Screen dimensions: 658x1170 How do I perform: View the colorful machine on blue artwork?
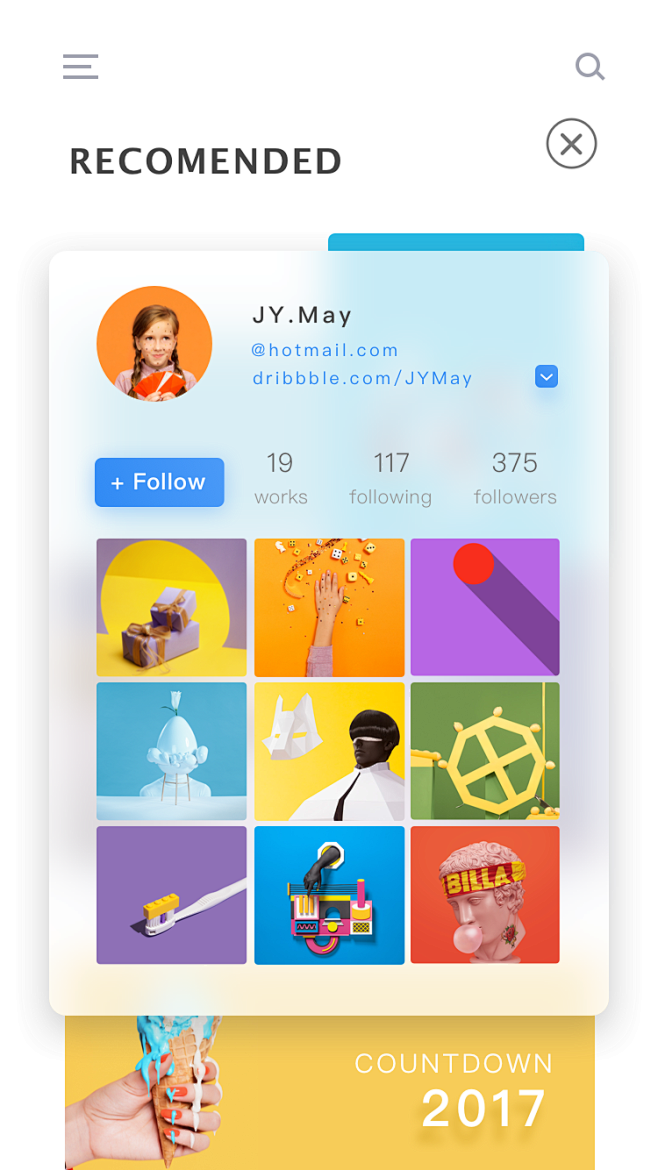(x=329, y=895)
